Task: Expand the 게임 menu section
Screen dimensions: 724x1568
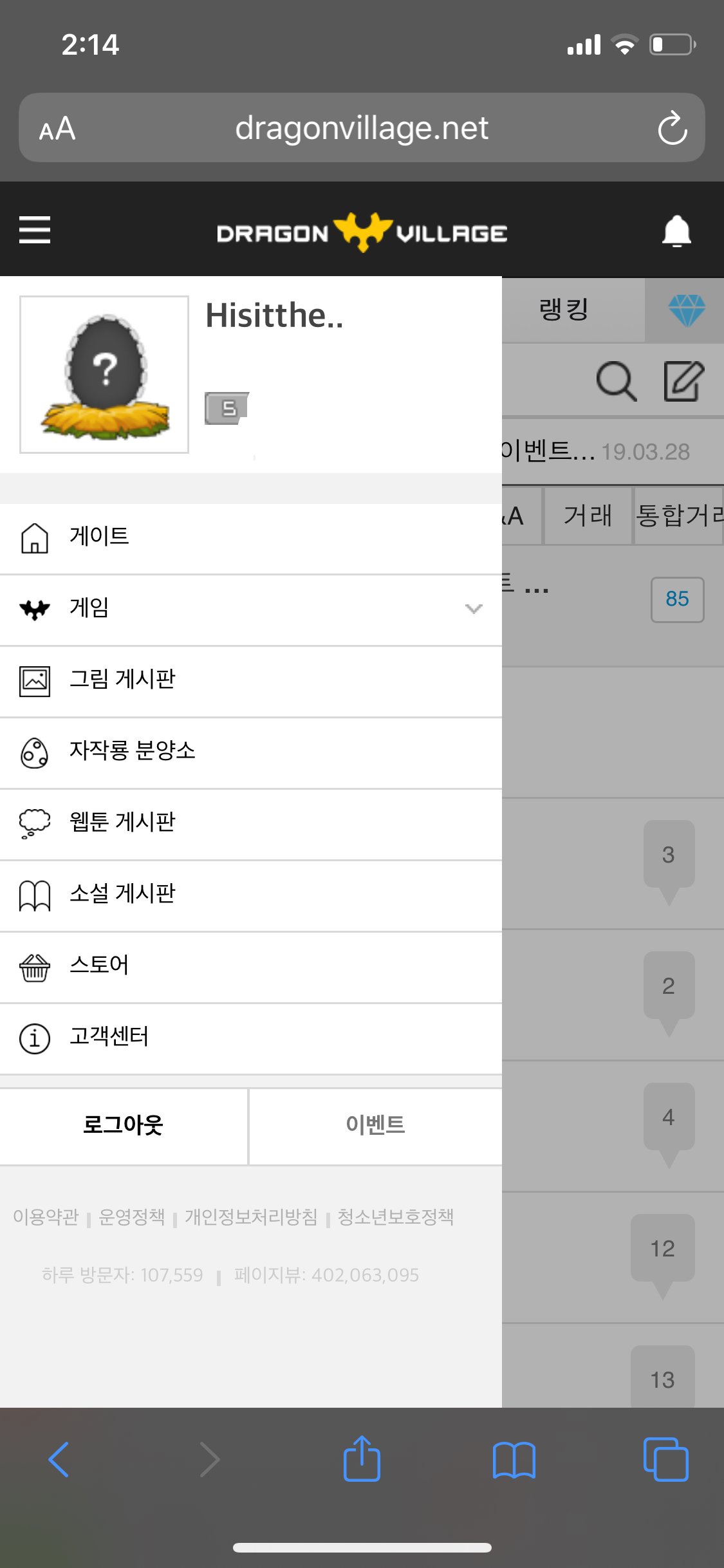Action: (251, 608)
